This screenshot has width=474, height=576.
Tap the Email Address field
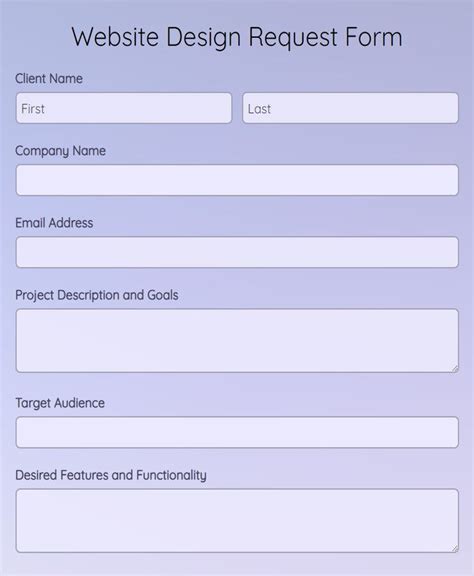237,252
